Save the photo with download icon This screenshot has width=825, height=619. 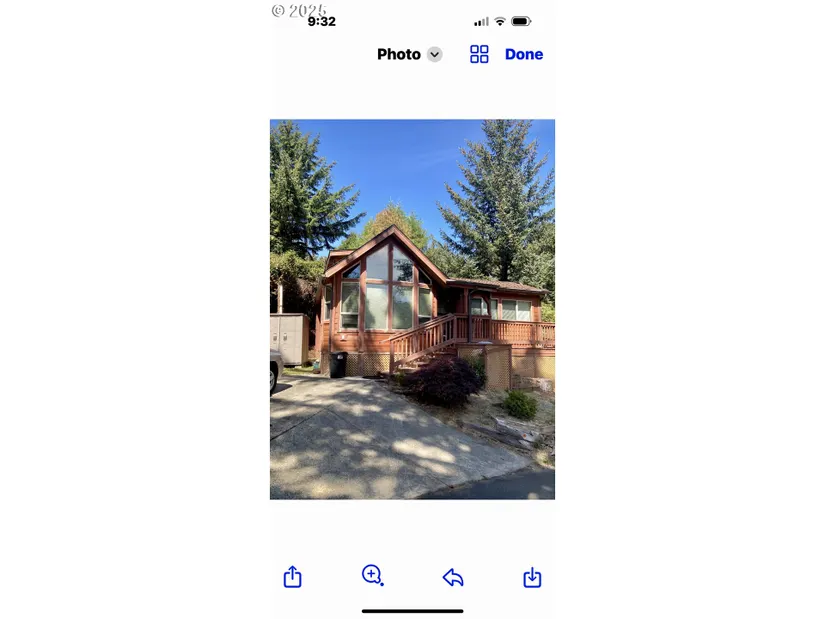click(x=532, y=577)
